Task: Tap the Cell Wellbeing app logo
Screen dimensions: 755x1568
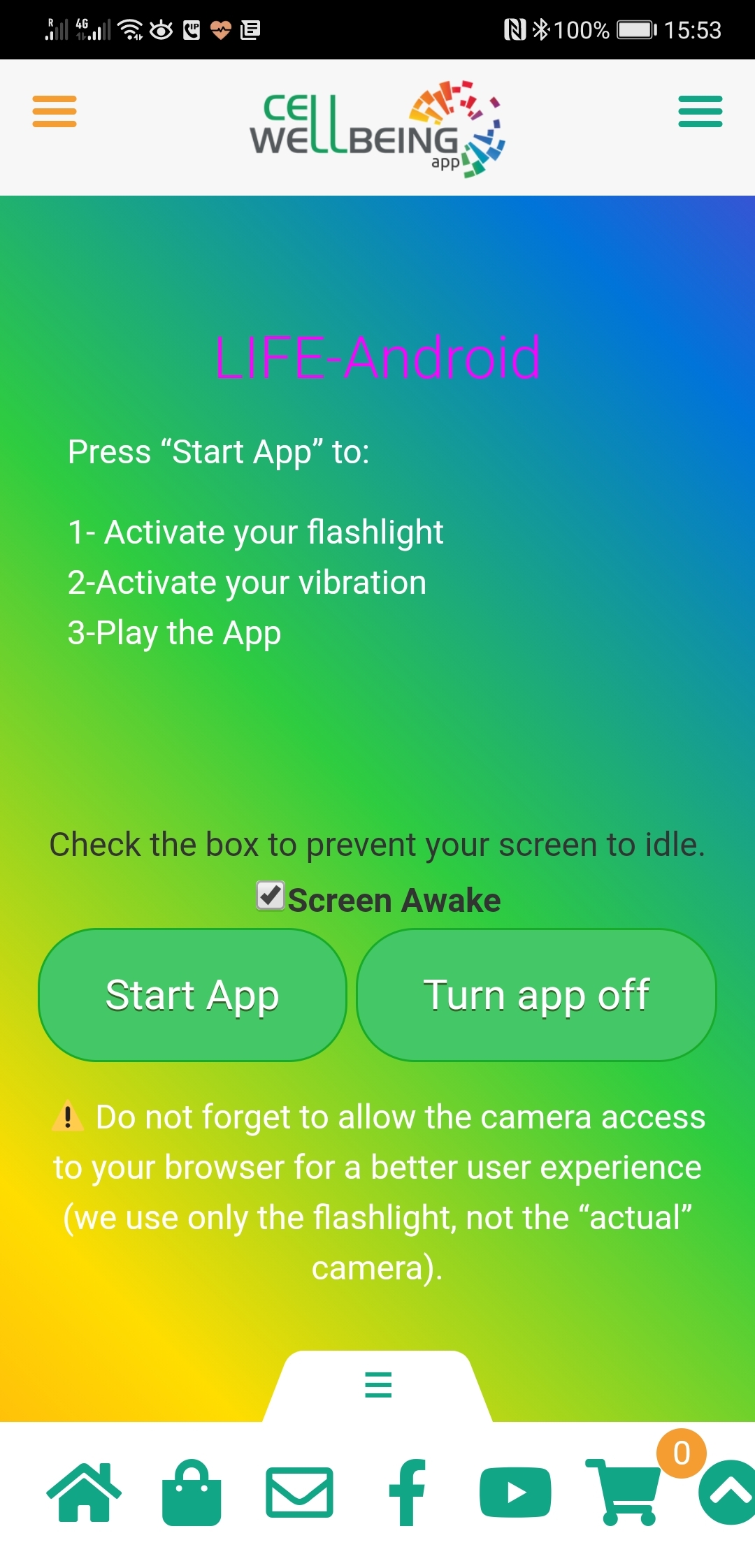Action: [x=377, y=129]
